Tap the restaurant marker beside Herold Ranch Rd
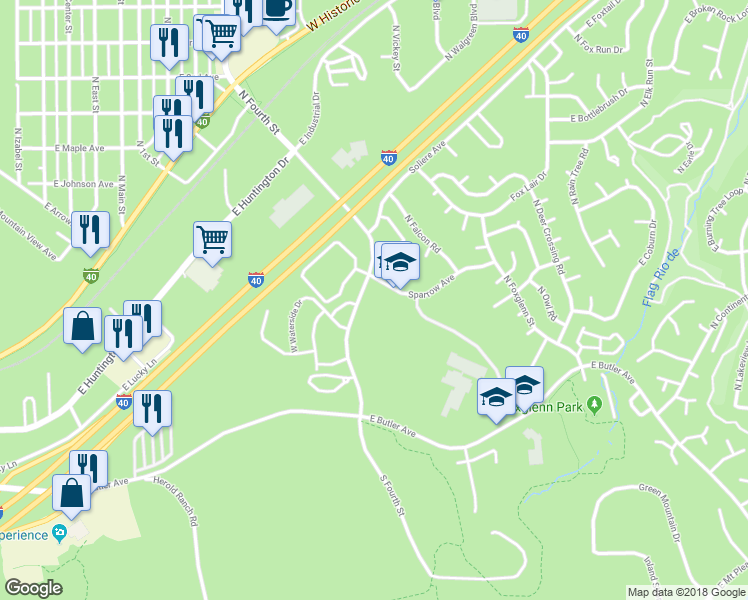This screenshot has width=748, height=600. tap(152, 408)
